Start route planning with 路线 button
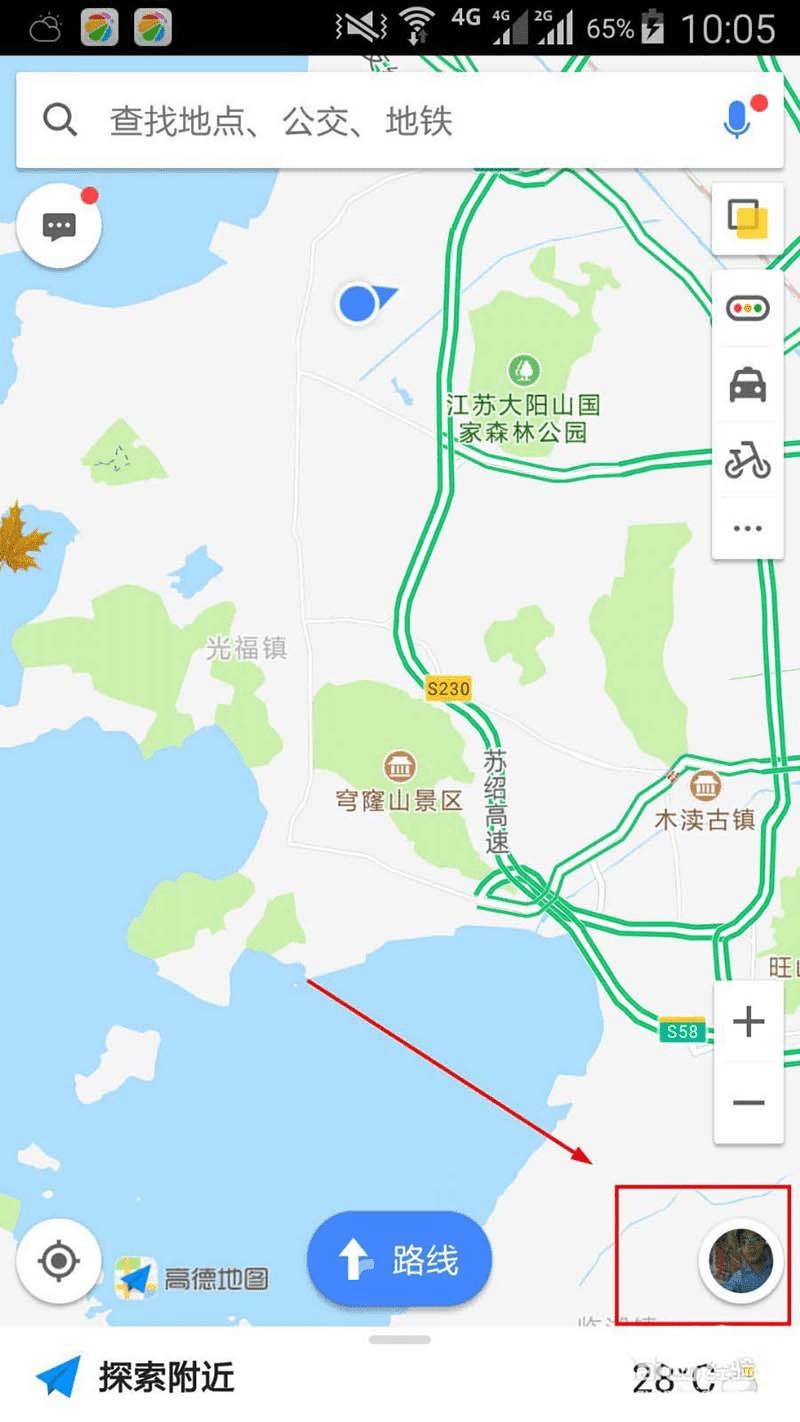This screenshot has width=800, height=1422. [x=399, y=1260]
